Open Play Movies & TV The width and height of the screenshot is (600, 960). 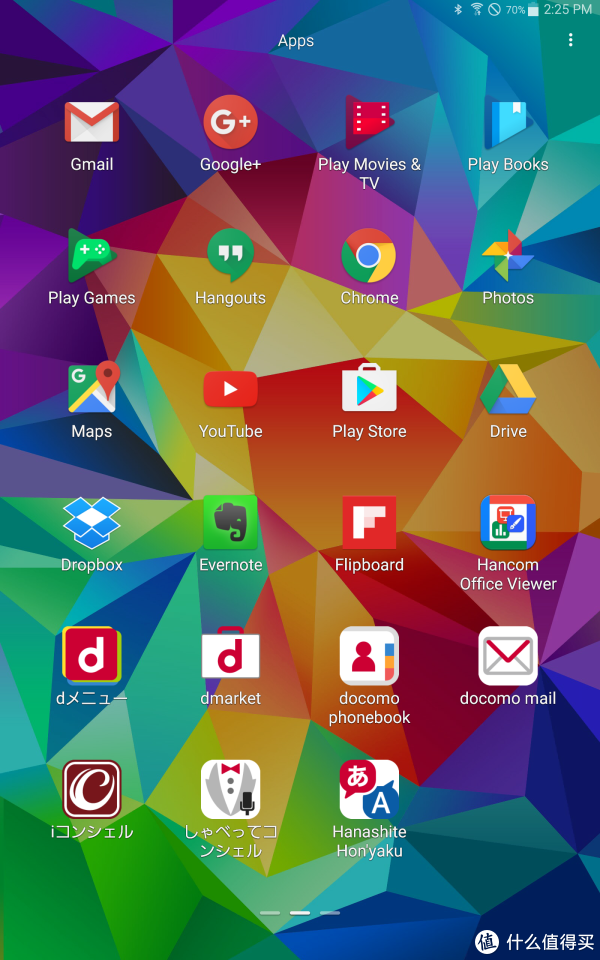(369, 124)
